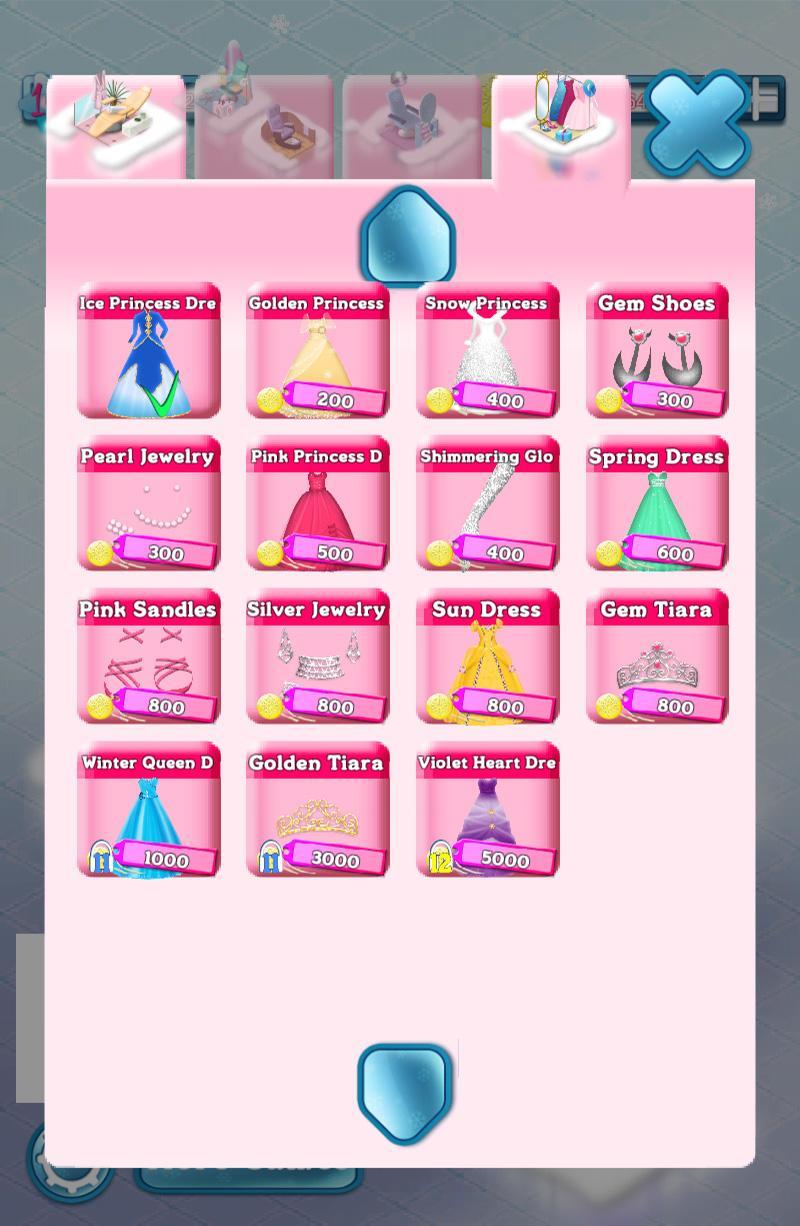This screenshot has width=800, height=1226.
Task: Buy the Gem Tiara for 800
Action: [x=657, y=657]
